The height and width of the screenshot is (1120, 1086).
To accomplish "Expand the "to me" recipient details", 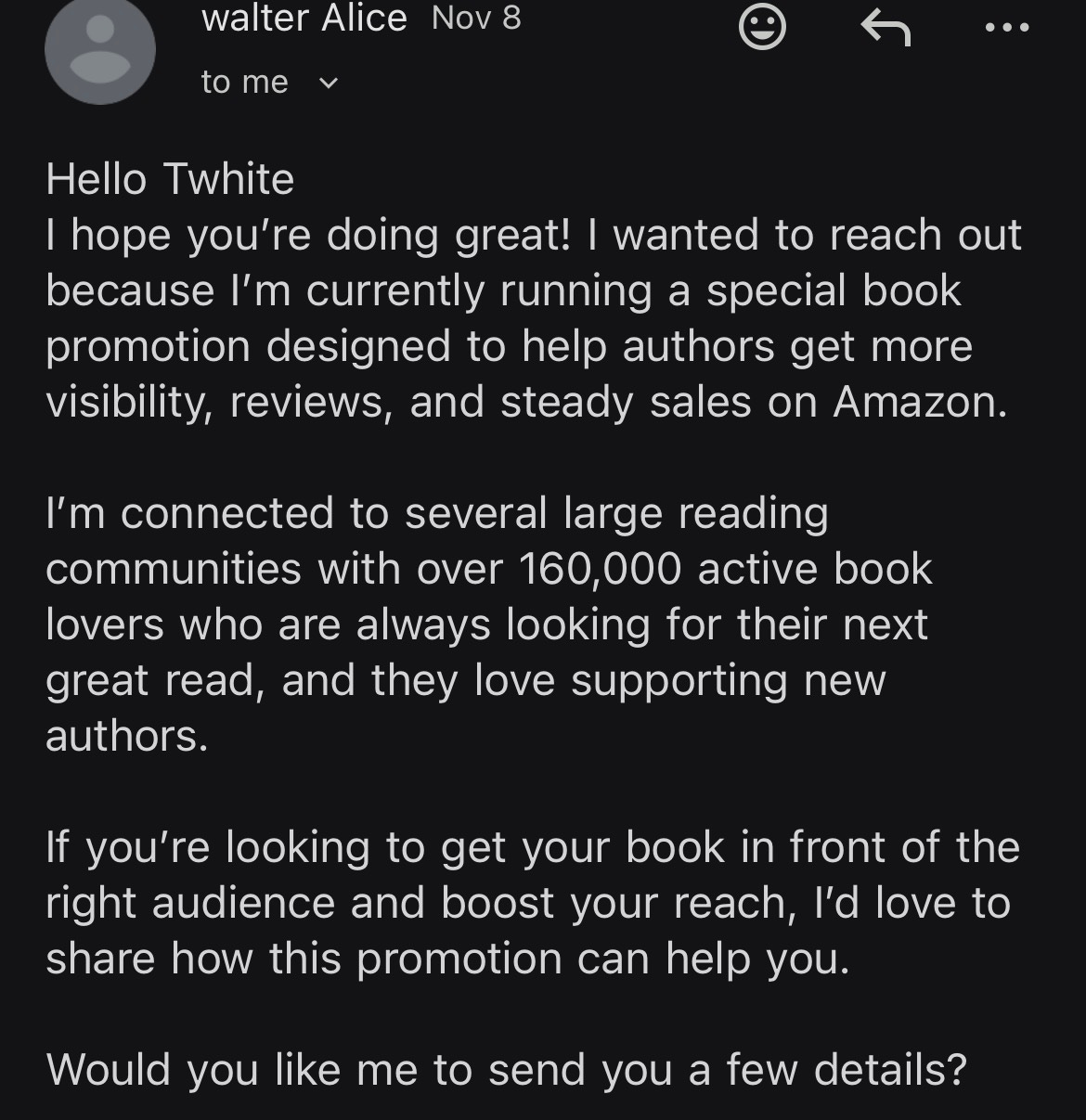I will point(270,83).
